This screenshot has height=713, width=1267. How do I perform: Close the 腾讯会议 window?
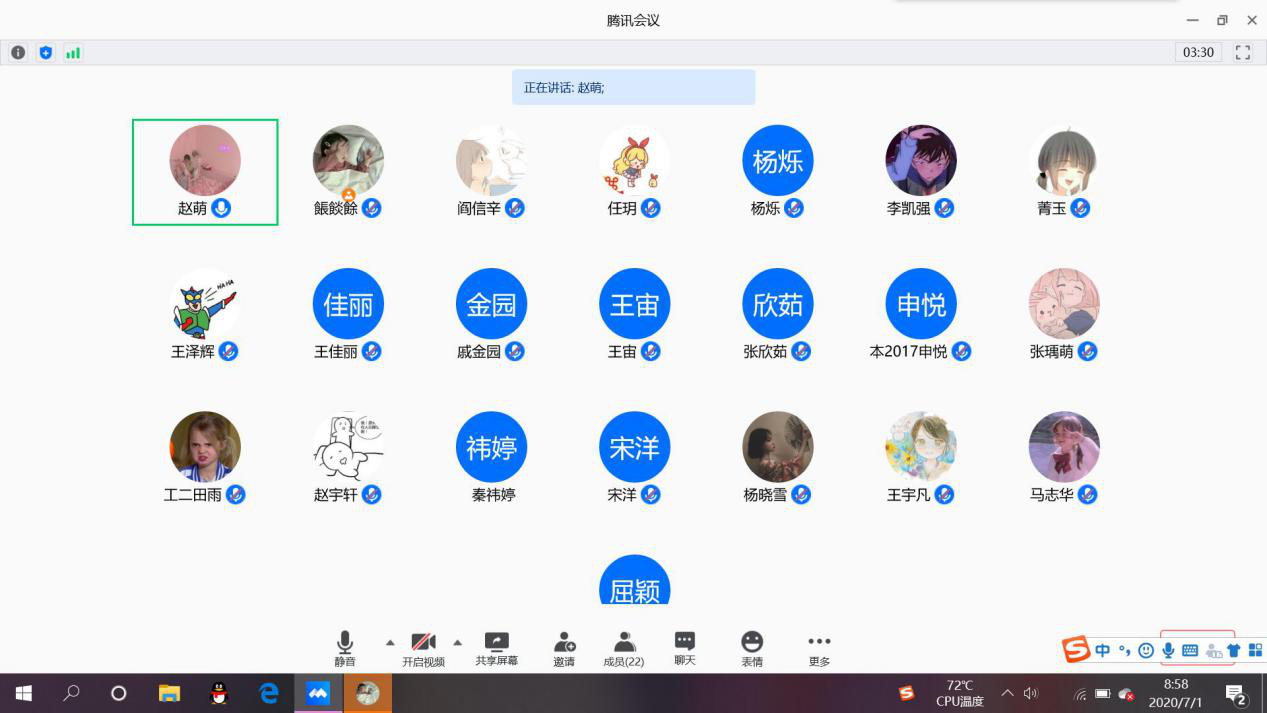coord(1251,20)
